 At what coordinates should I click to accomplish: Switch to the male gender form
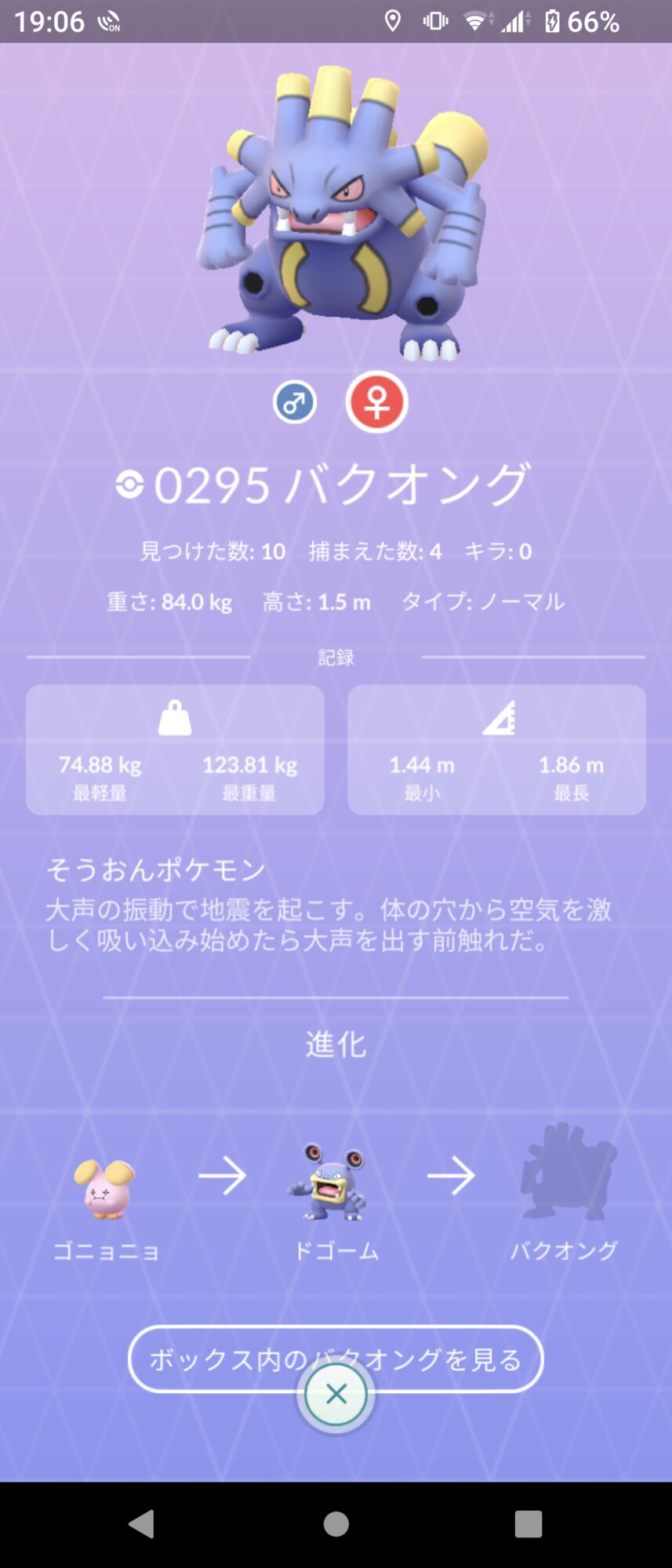click(x=295, y=403)
